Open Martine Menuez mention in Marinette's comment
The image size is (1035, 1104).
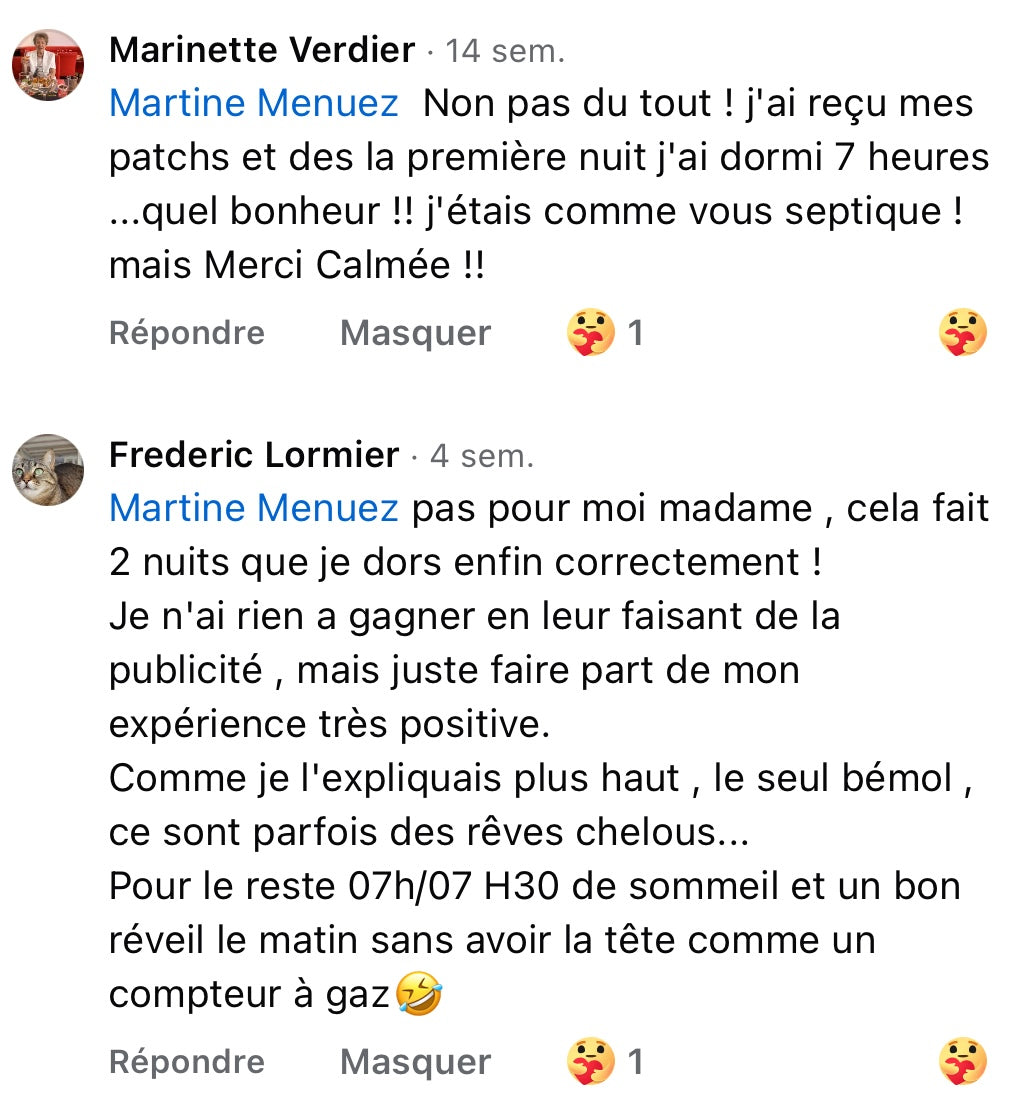coord(253,103)
